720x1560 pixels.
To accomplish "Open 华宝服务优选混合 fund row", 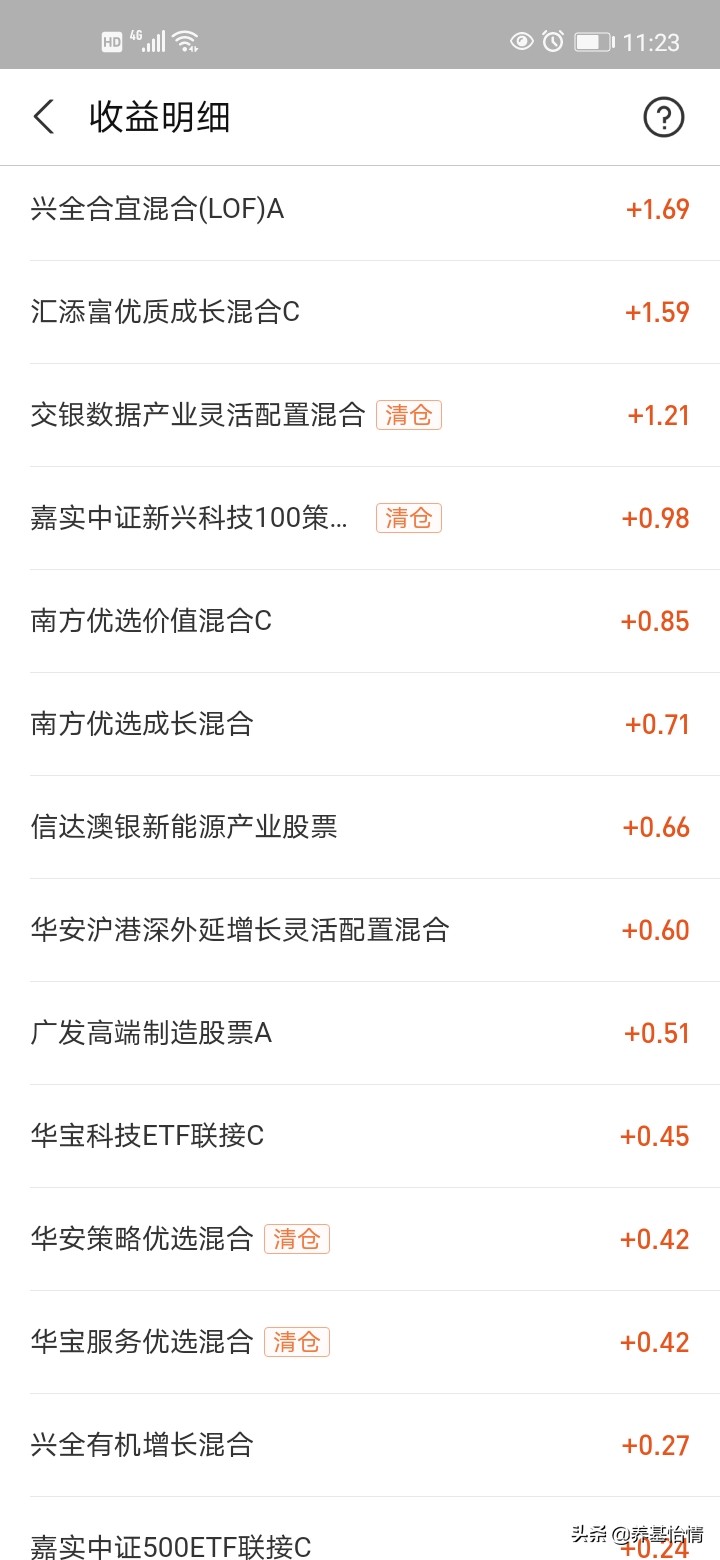I will click(x=360, y=1342).
